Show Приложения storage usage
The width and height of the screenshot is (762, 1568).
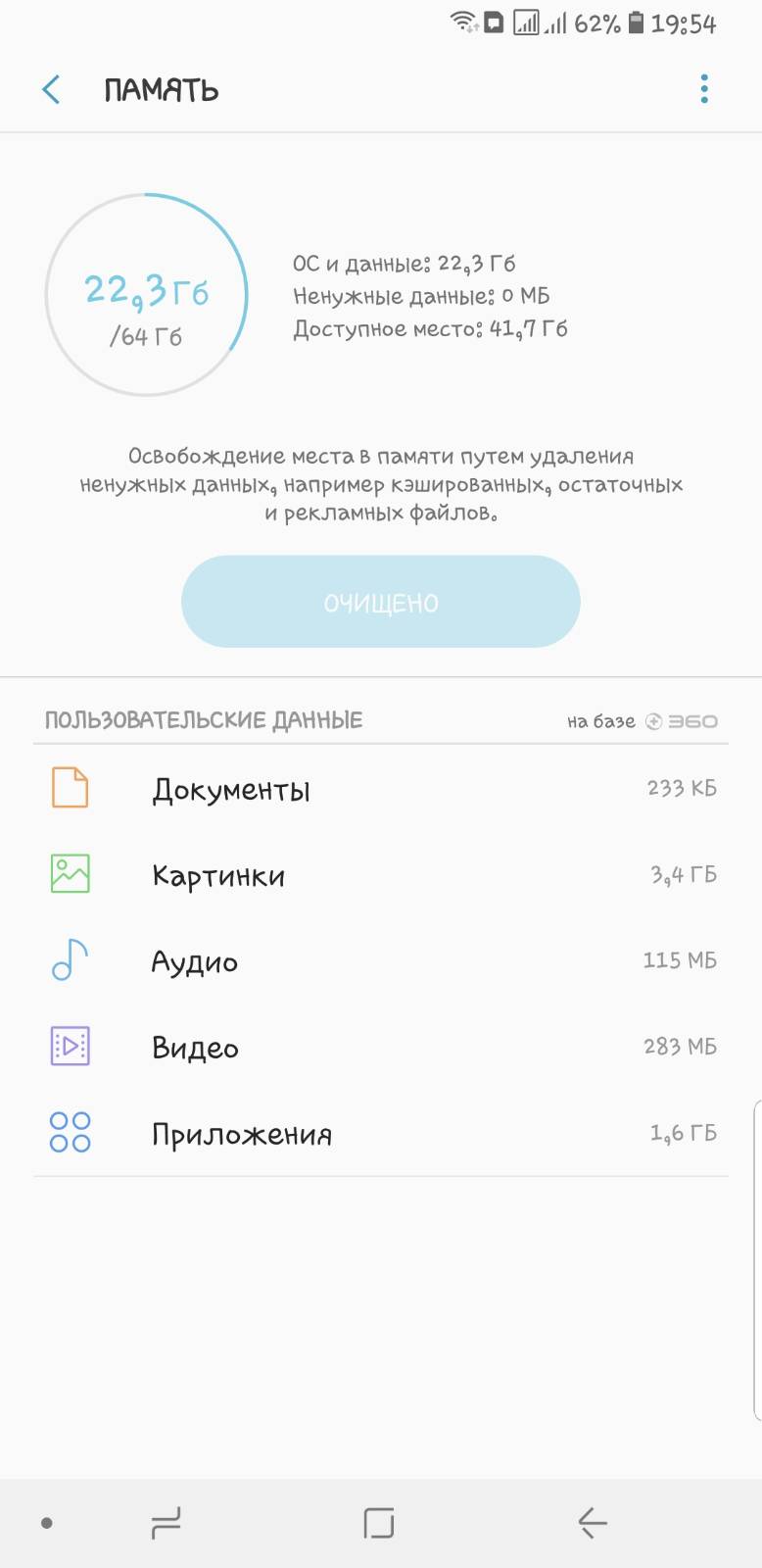pos(380,1133)
